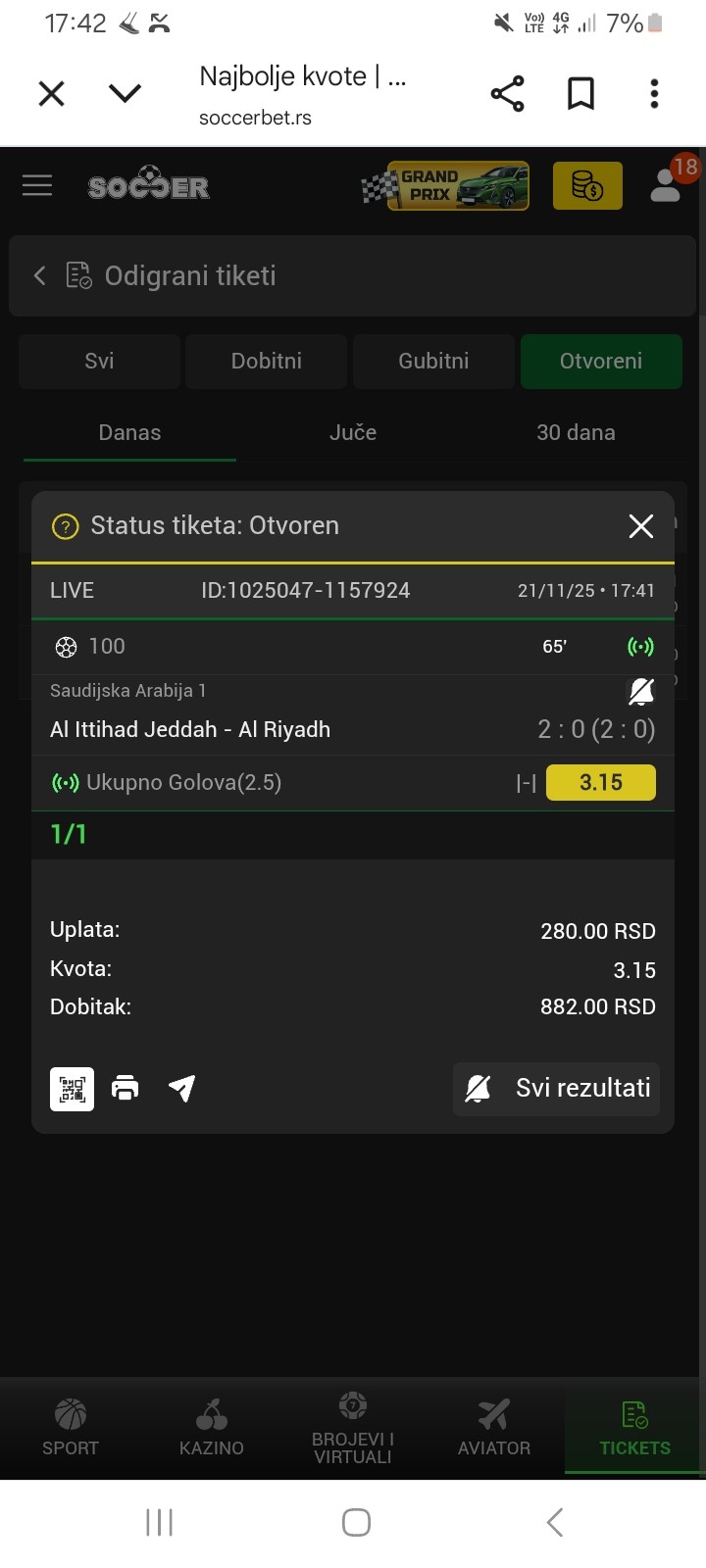Screen dimensions: 706x1568
Task: Filter tickets by Gubitni
Action: tap(433, 361)
